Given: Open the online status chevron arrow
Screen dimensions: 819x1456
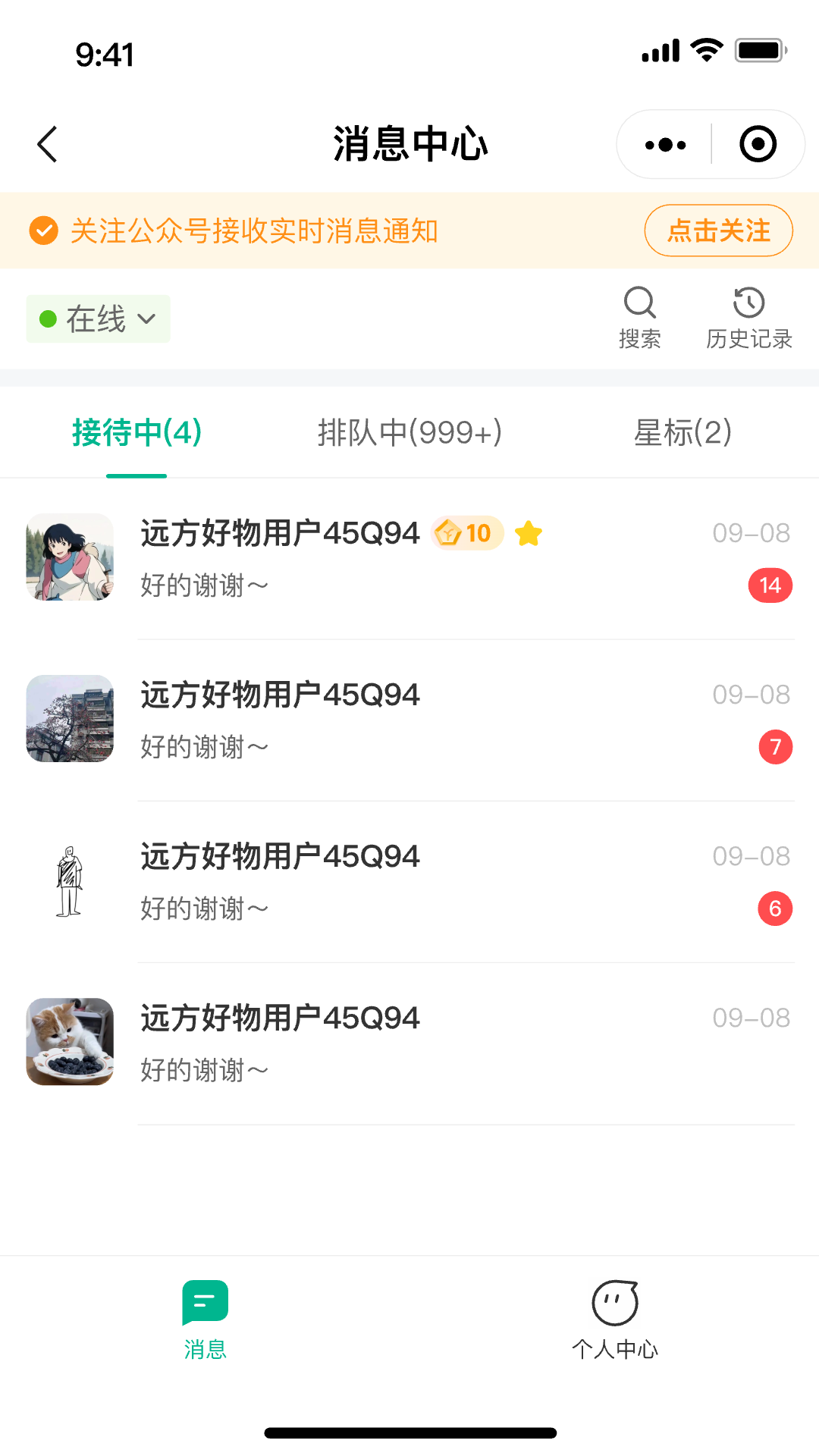Looking at the screenshot, I should pos(146,320).
